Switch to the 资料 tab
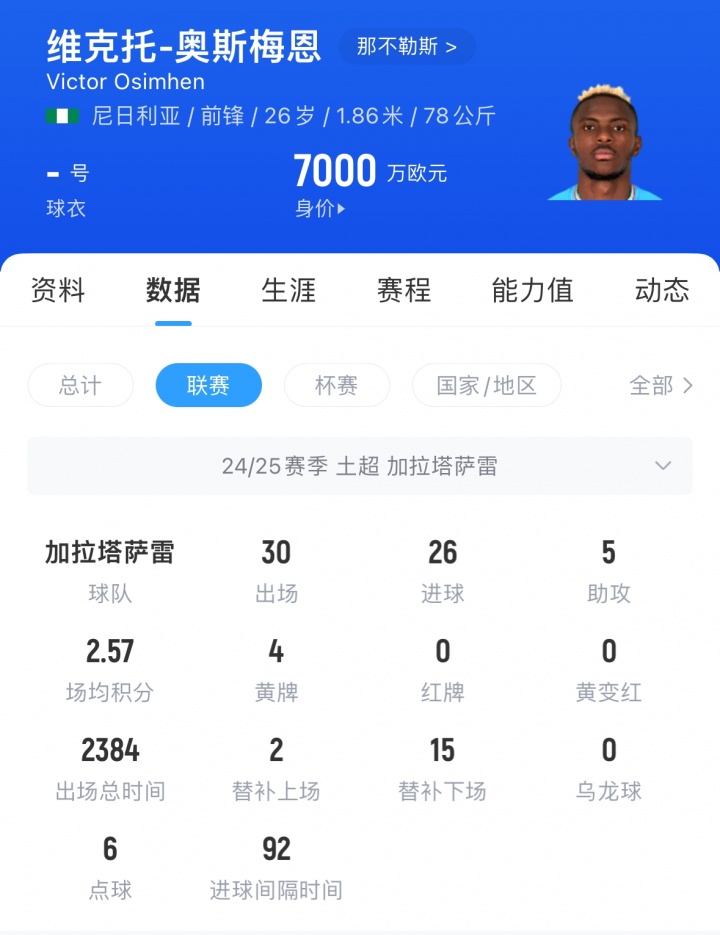Screen dimensions: 720x935 [57, 291]
